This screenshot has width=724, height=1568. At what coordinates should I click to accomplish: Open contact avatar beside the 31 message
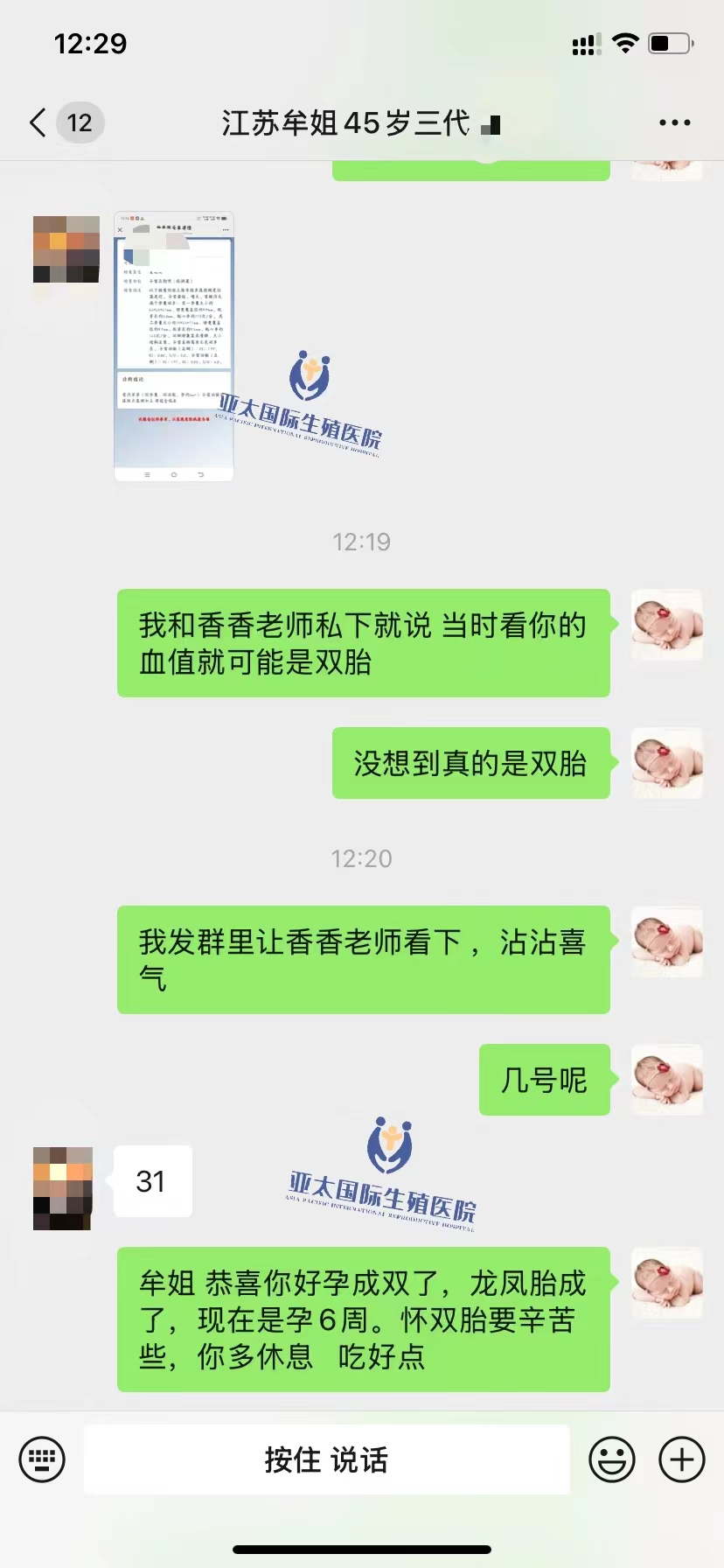(x=63, y=1188)
